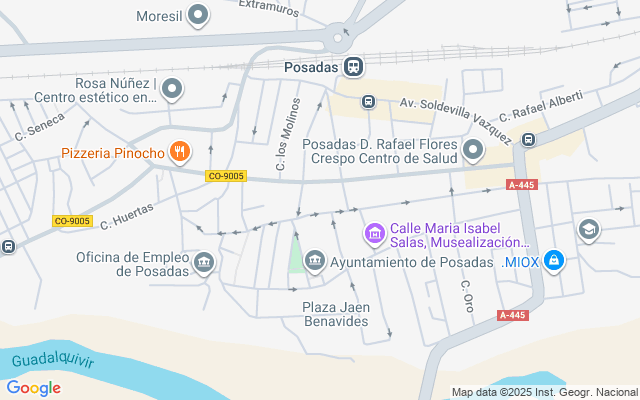Screen dimensions: 640x400
Task: Select the Centro de Salud location pin
Action: click(x=473, y=150)
